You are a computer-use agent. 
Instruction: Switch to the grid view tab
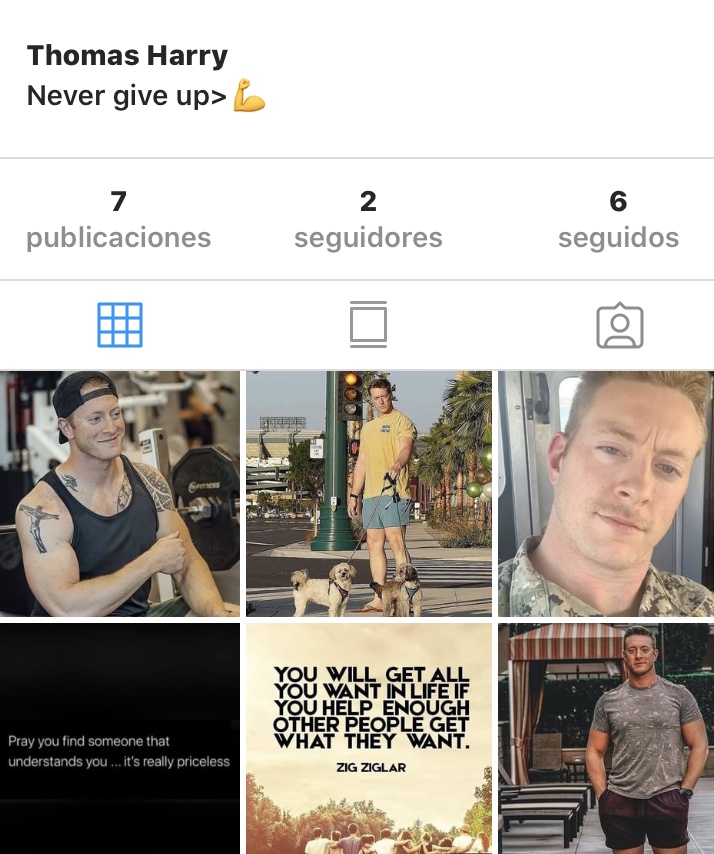point(119,325)
